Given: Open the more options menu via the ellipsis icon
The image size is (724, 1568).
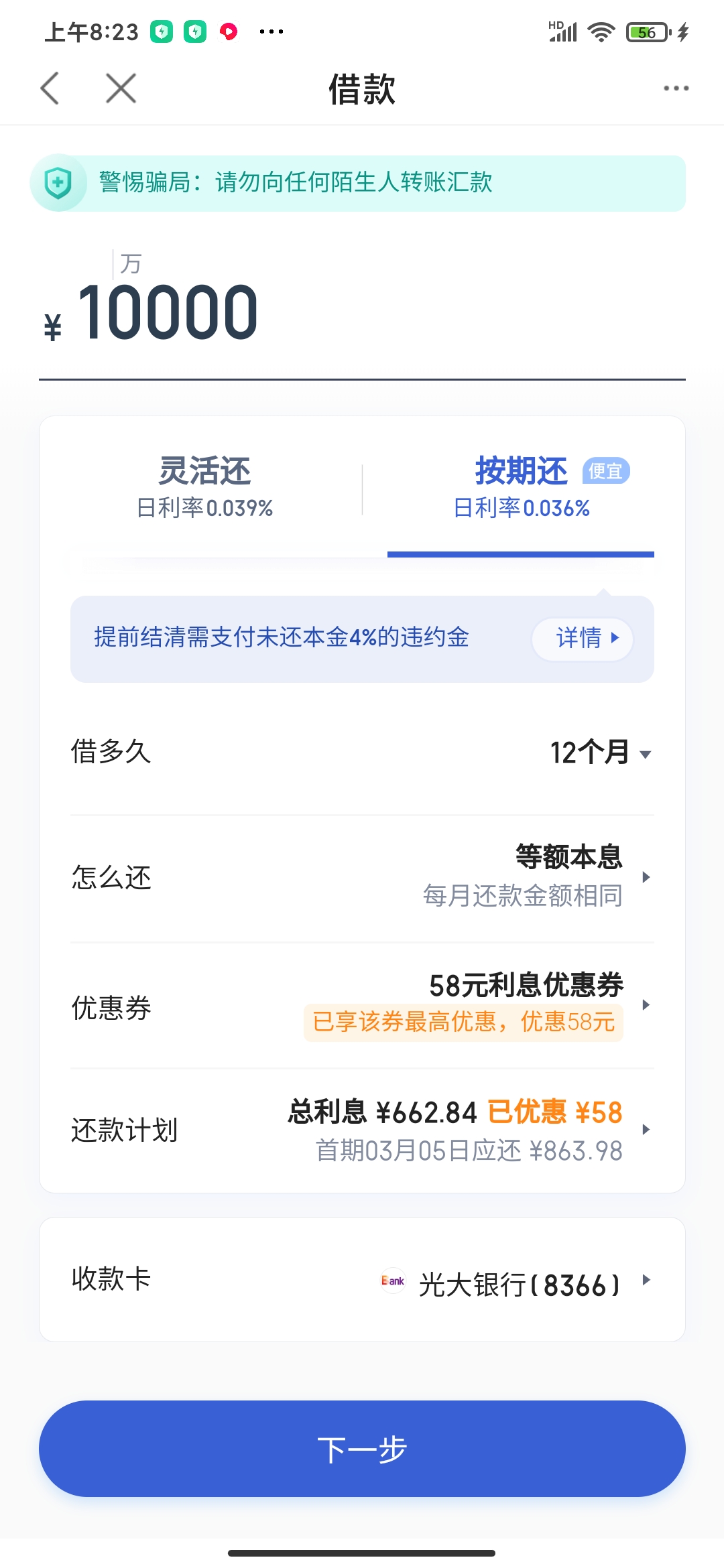Looking at the screenshot, I should click(675, 88).
